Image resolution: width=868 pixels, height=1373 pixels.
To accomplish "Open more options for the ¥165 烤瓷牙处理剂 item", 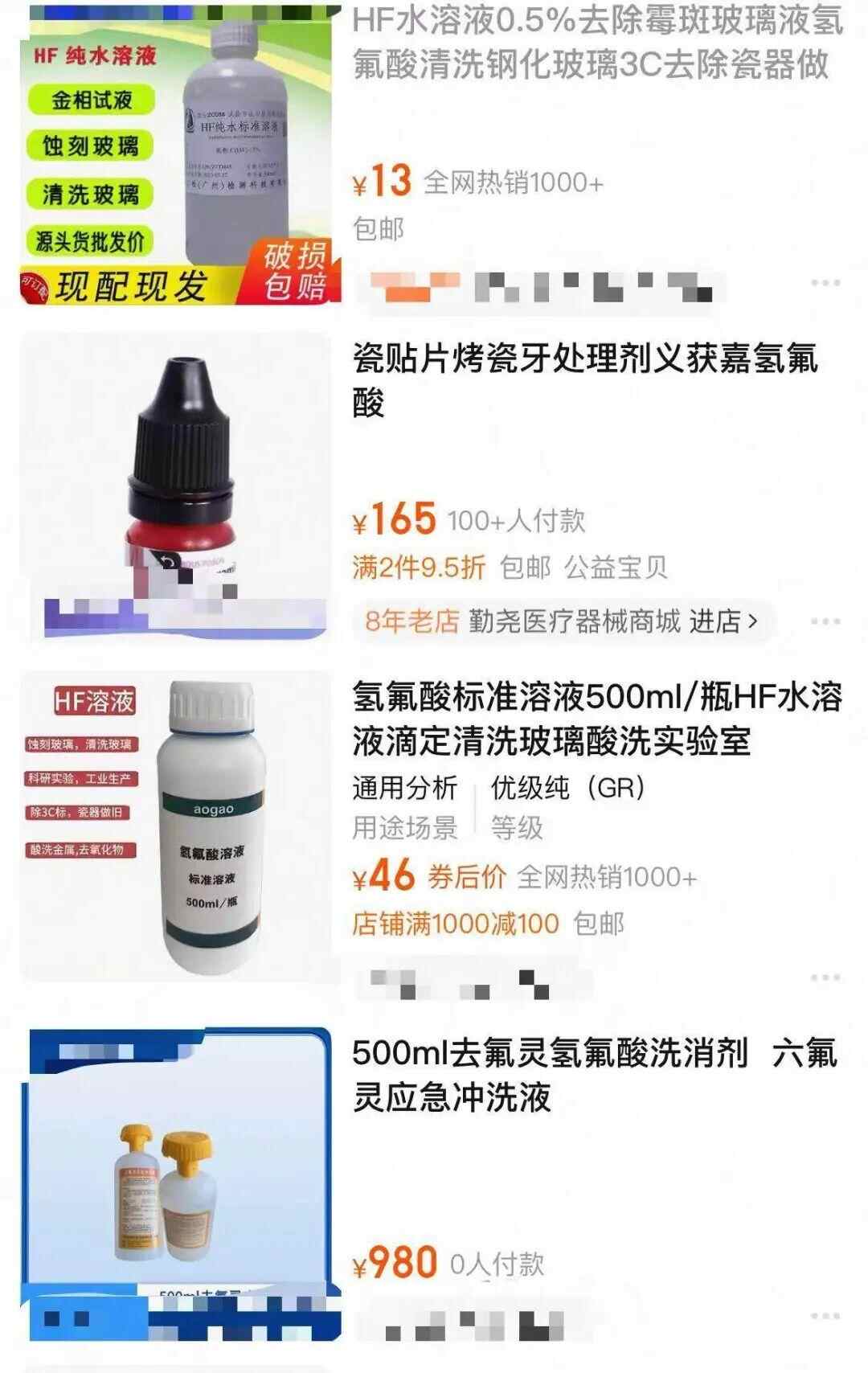I will point(825,622).
